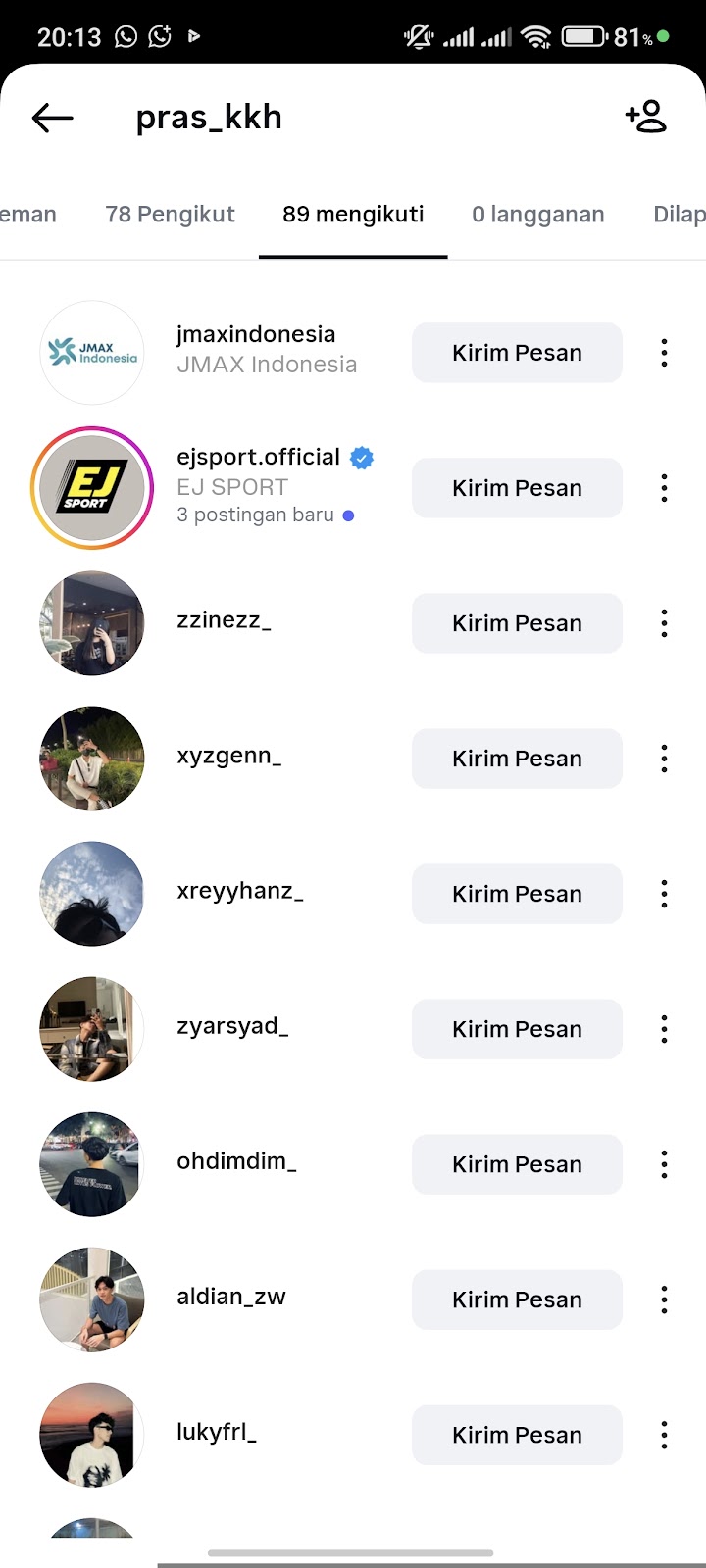View ejsport.official's story

point(92,488)
